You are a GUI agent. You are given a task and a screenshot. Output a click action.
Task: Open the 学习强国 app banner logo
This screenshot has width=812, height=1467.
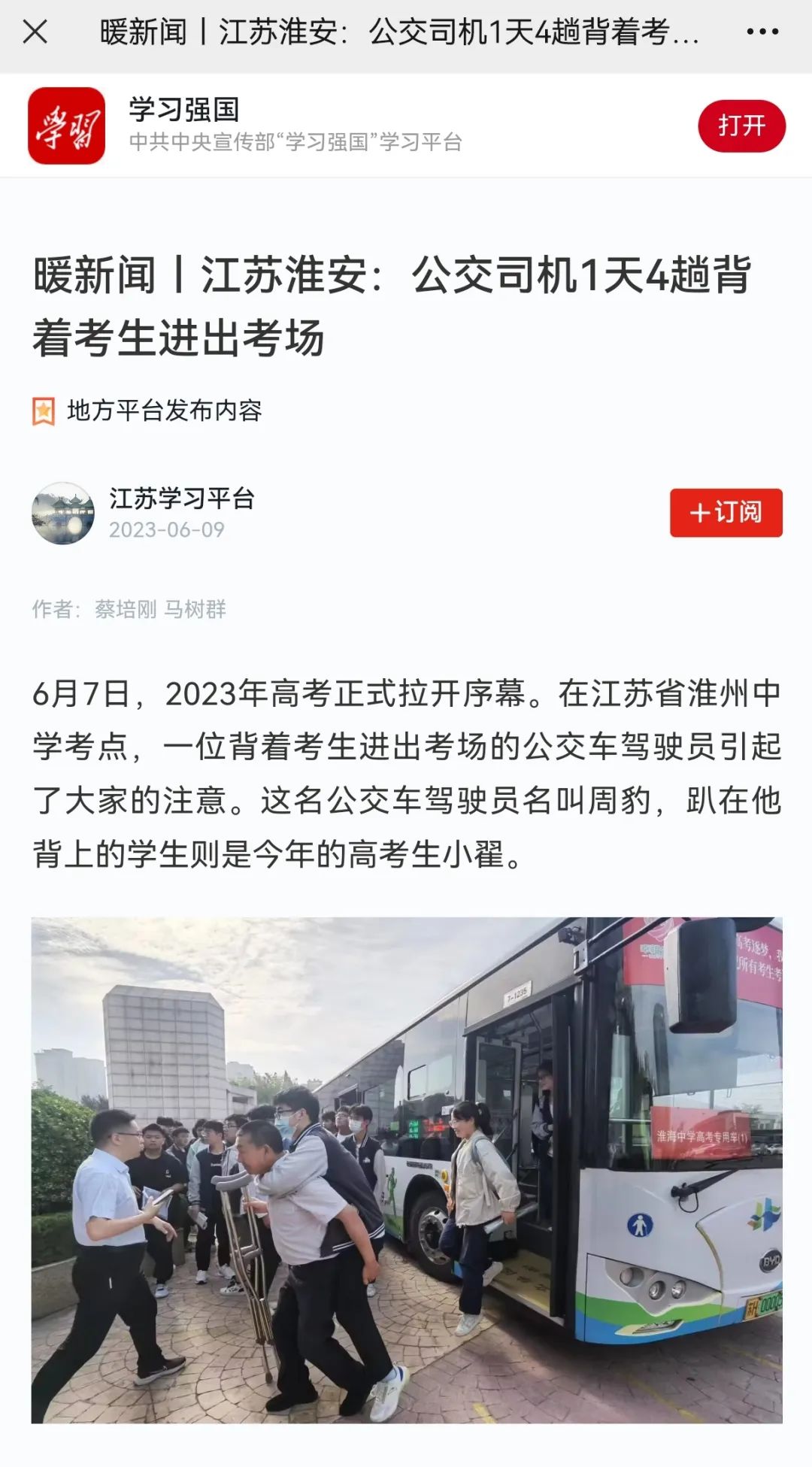[x=66, y=126]
